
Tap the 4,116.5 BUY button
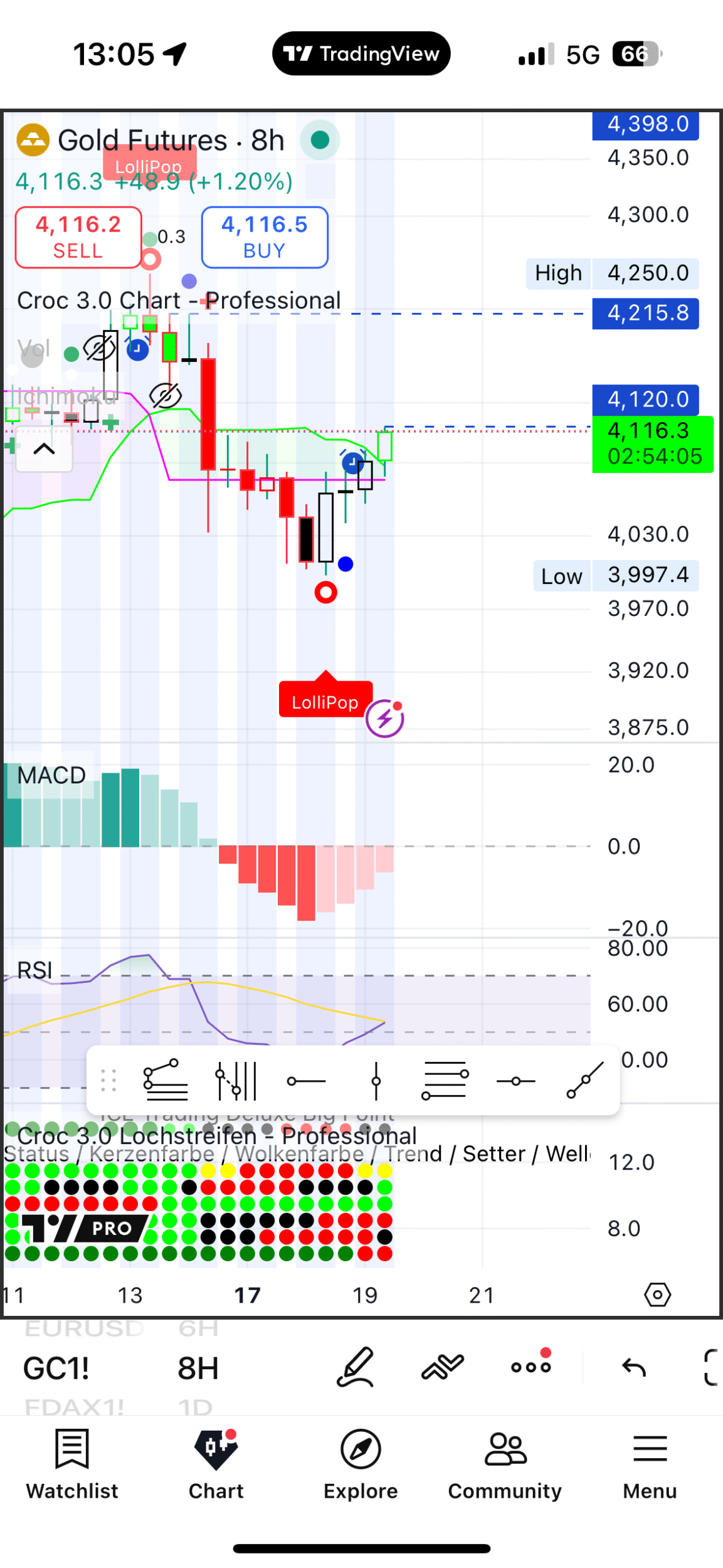click(x=264, y=237)
